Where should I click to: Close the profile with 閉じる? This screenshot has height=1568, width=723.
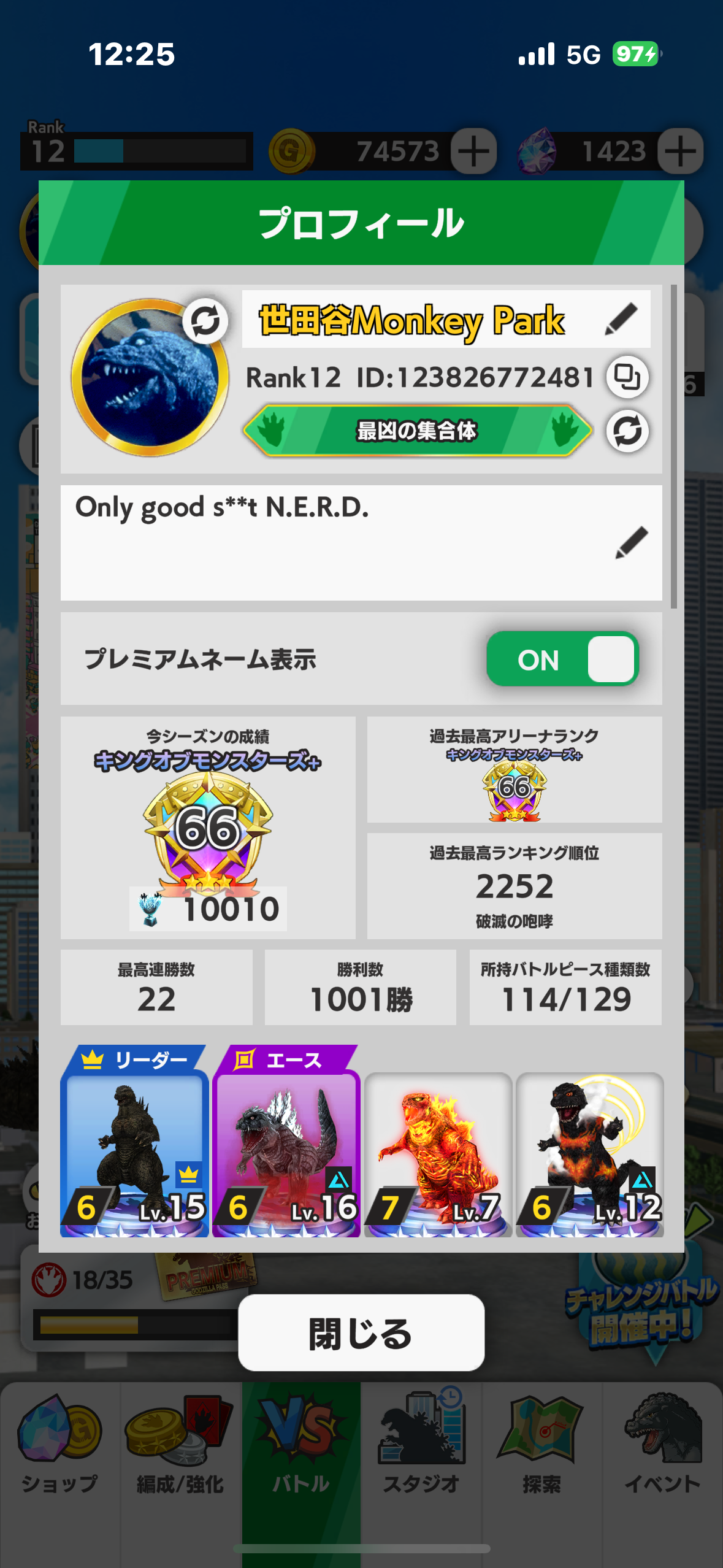coord(361,1332)
